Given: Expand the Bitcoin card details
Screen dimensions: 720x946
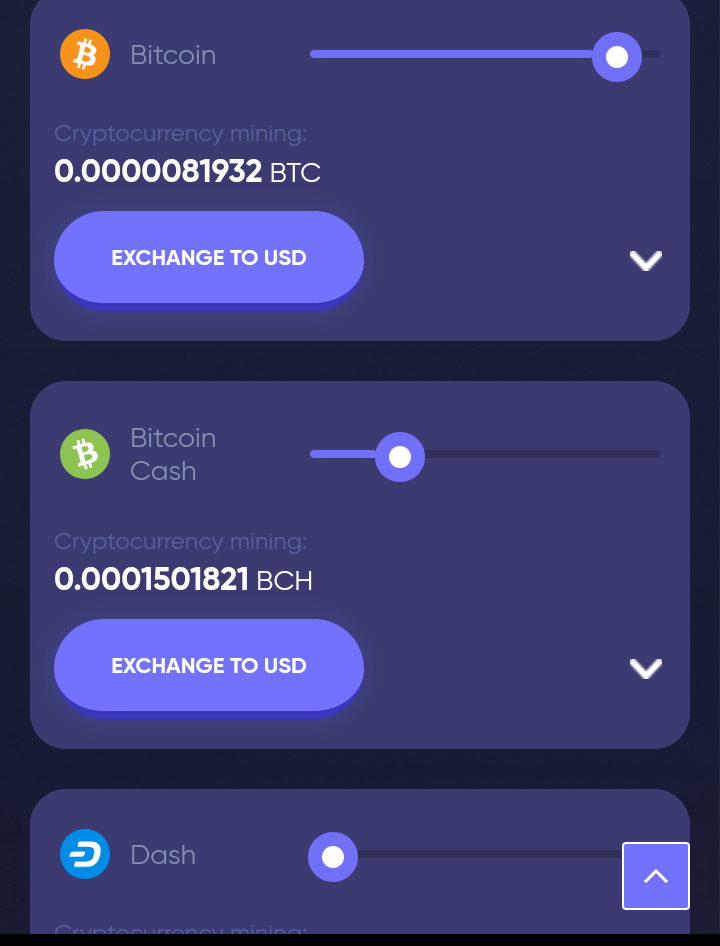Looking at the screenshot, I should (646, 261).
